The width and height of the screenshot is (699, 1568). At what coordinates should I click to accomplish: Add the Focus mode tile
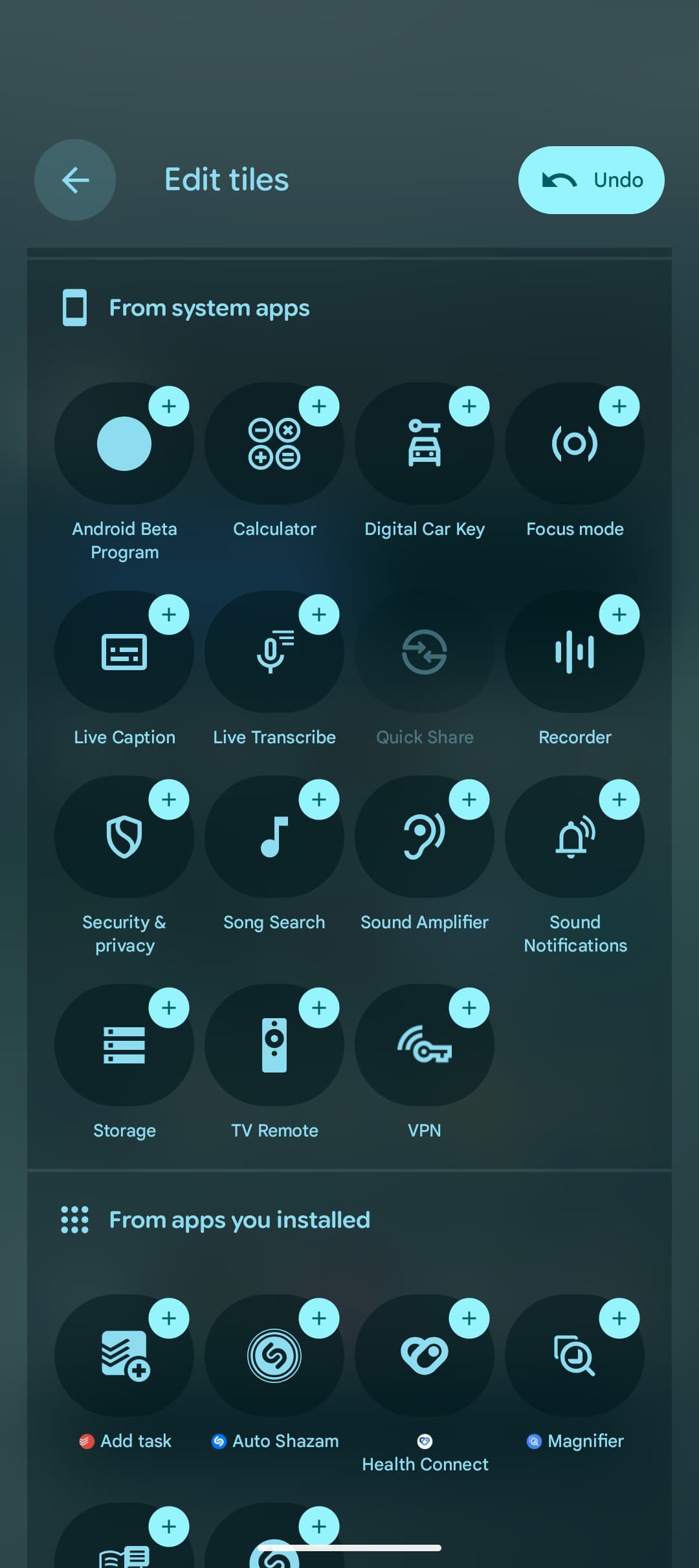tap(619, 406)
